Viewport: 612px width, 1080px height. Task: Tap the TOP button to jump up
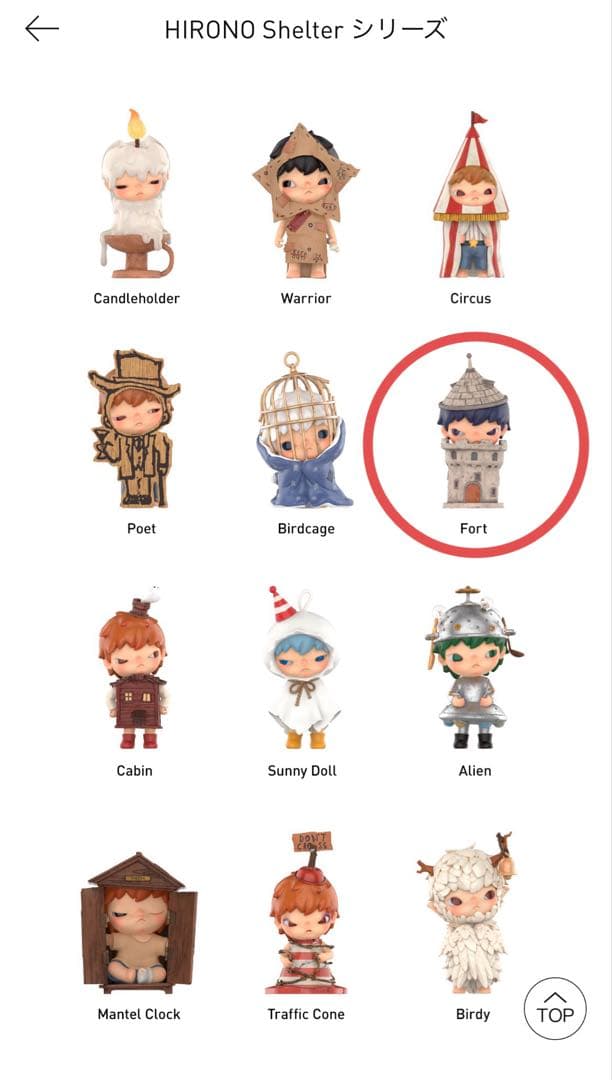point(555,1008)
